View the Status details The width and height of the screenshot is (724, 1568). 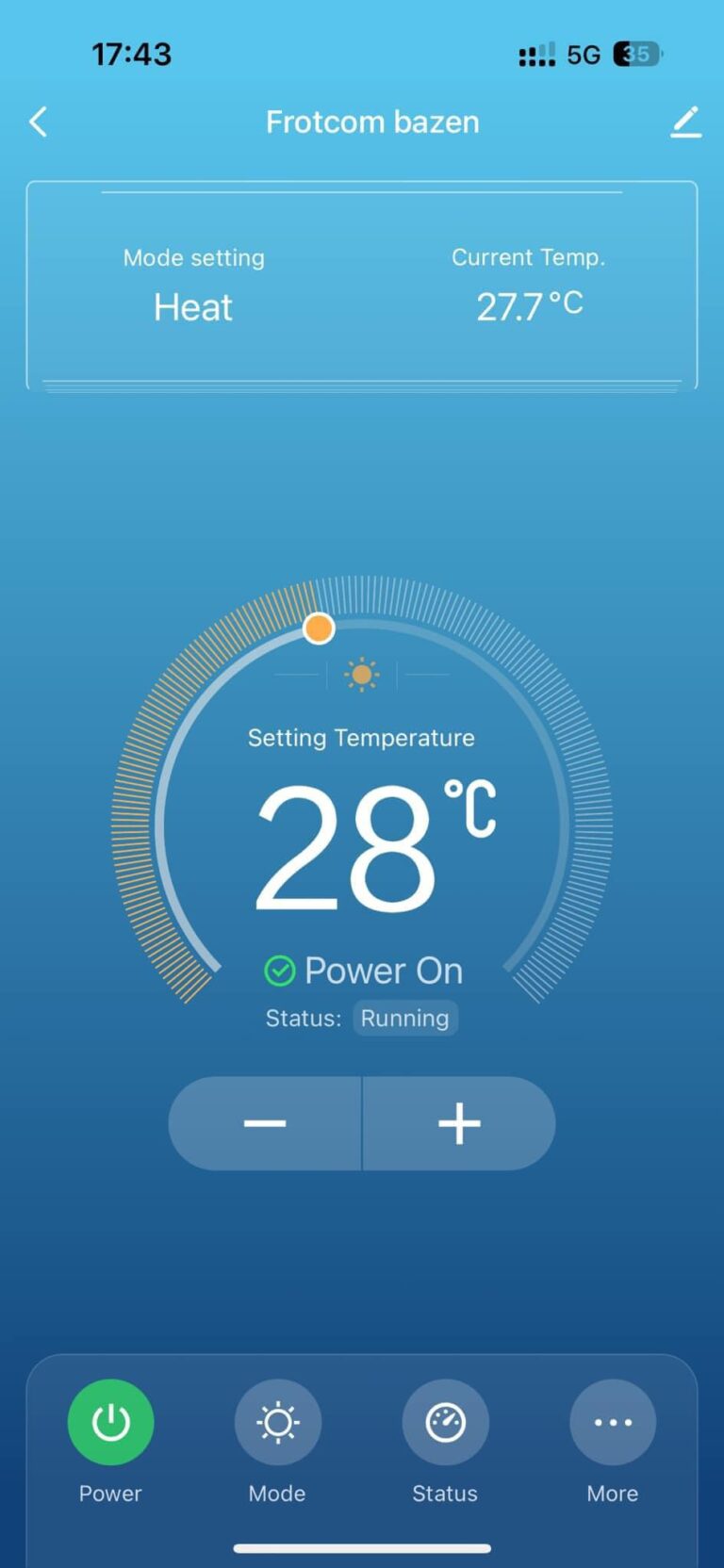(x=445, y=1422)
